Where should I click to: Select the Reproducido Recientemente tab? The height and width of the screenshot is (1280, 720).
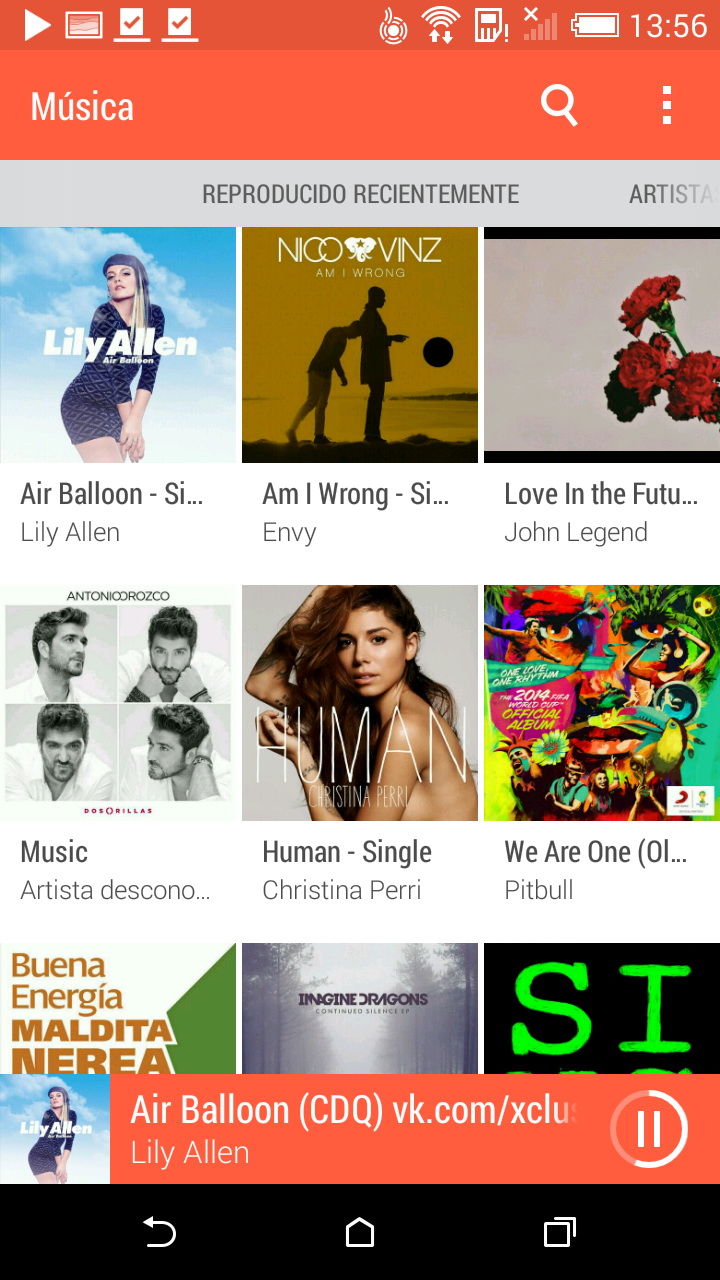(x=360, y=194)
